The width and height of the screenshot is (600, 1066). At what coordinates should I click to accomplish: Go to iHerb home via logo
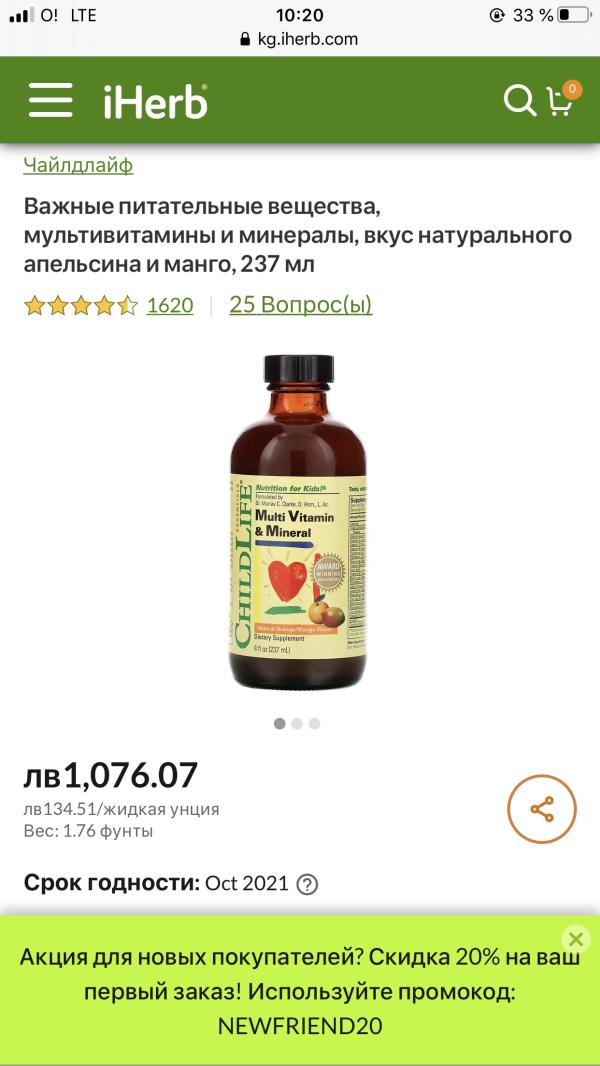click(155, 101)
